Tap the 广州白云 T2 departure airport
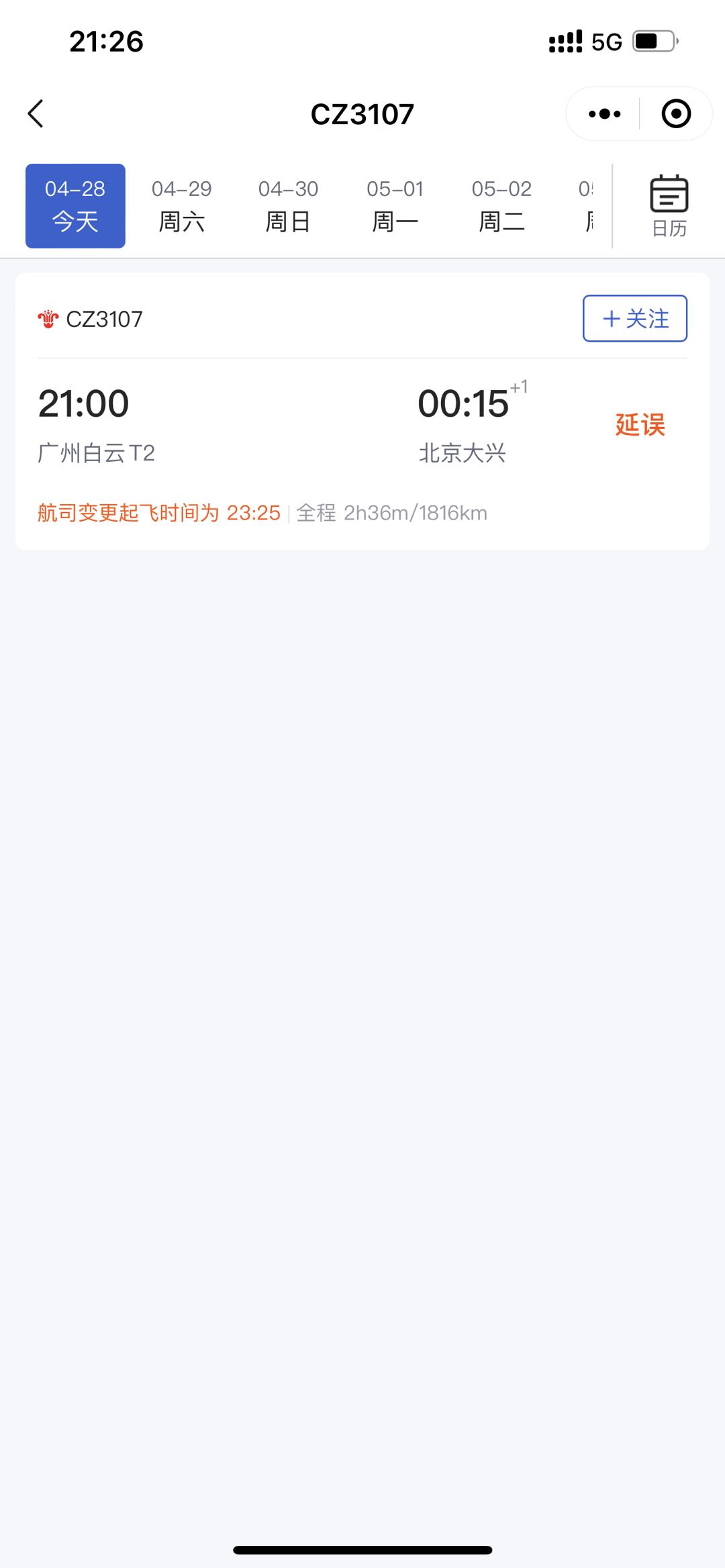 97,453
